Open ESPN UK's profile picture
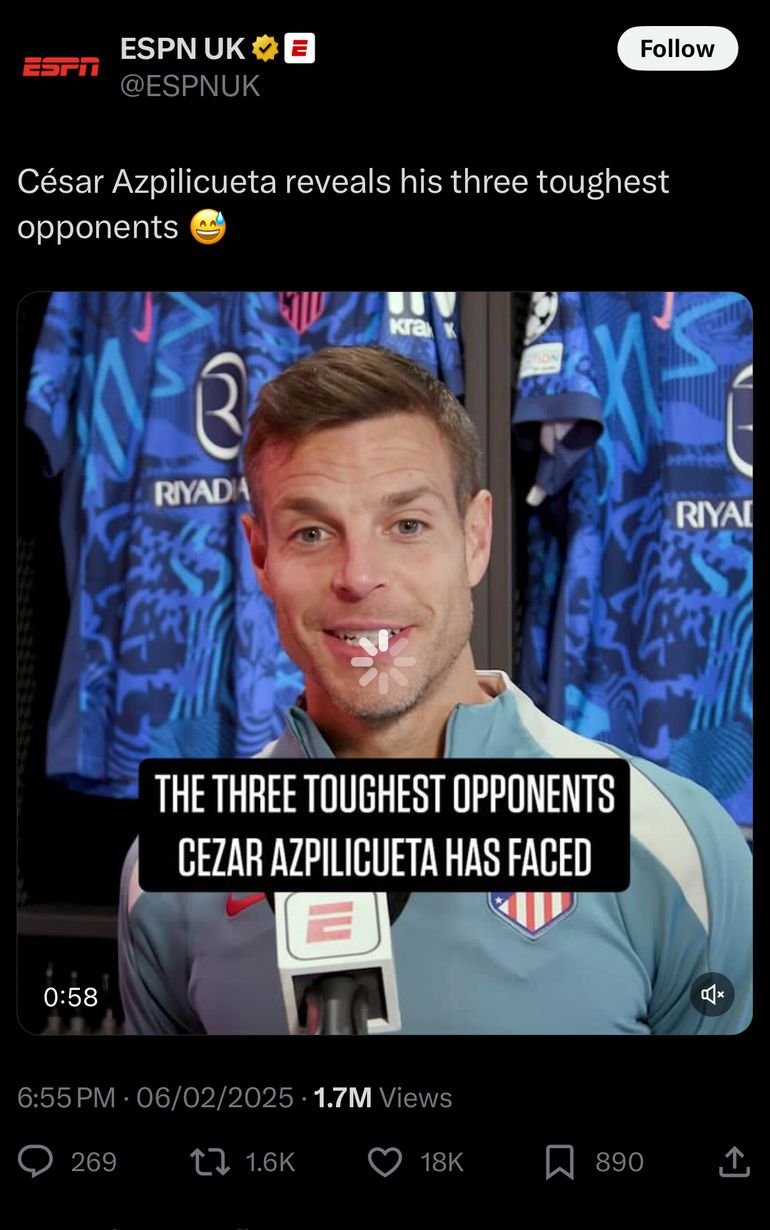 [60, 67]
